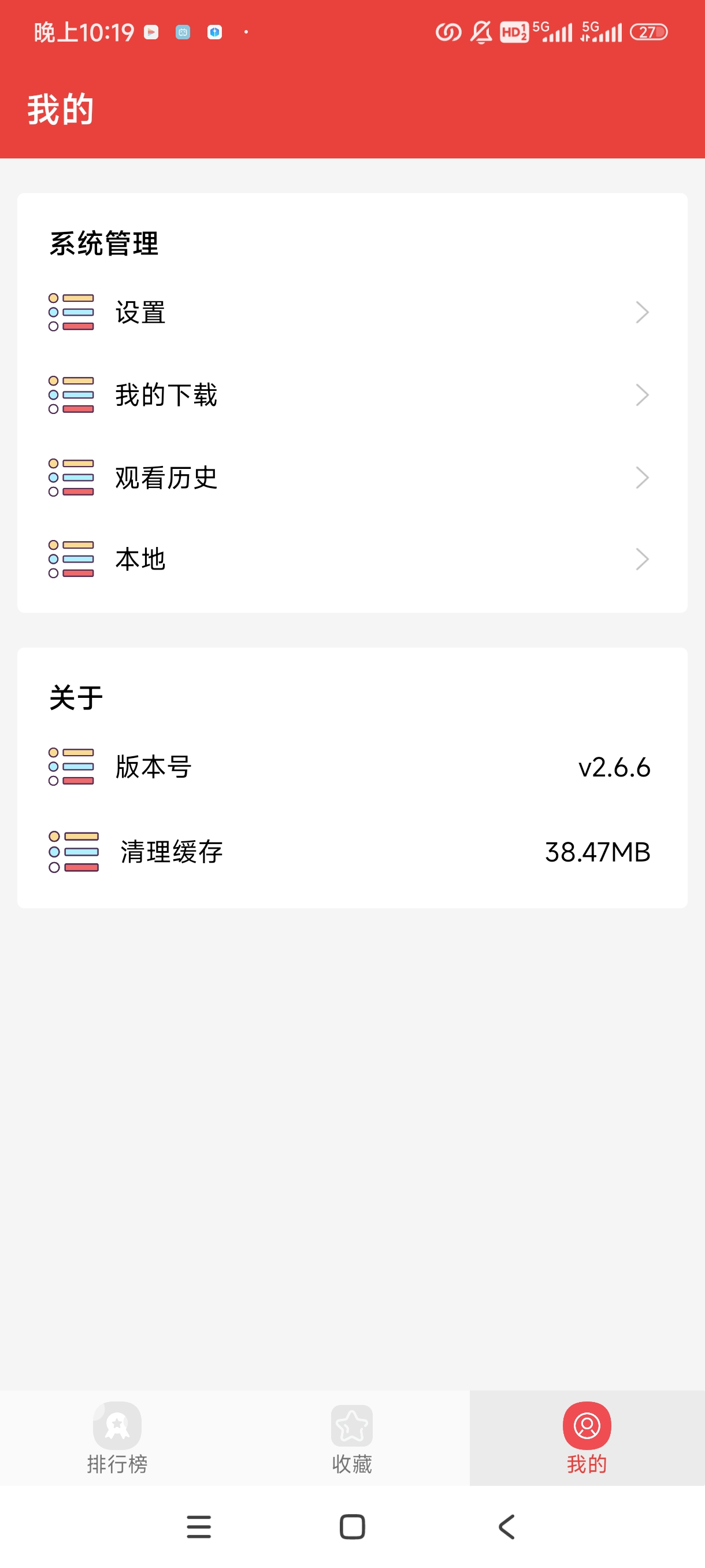The width and height of the screenshot is (705, 1568).
Task: Switch to the 收藏 tab
Action: [351, 1438]
